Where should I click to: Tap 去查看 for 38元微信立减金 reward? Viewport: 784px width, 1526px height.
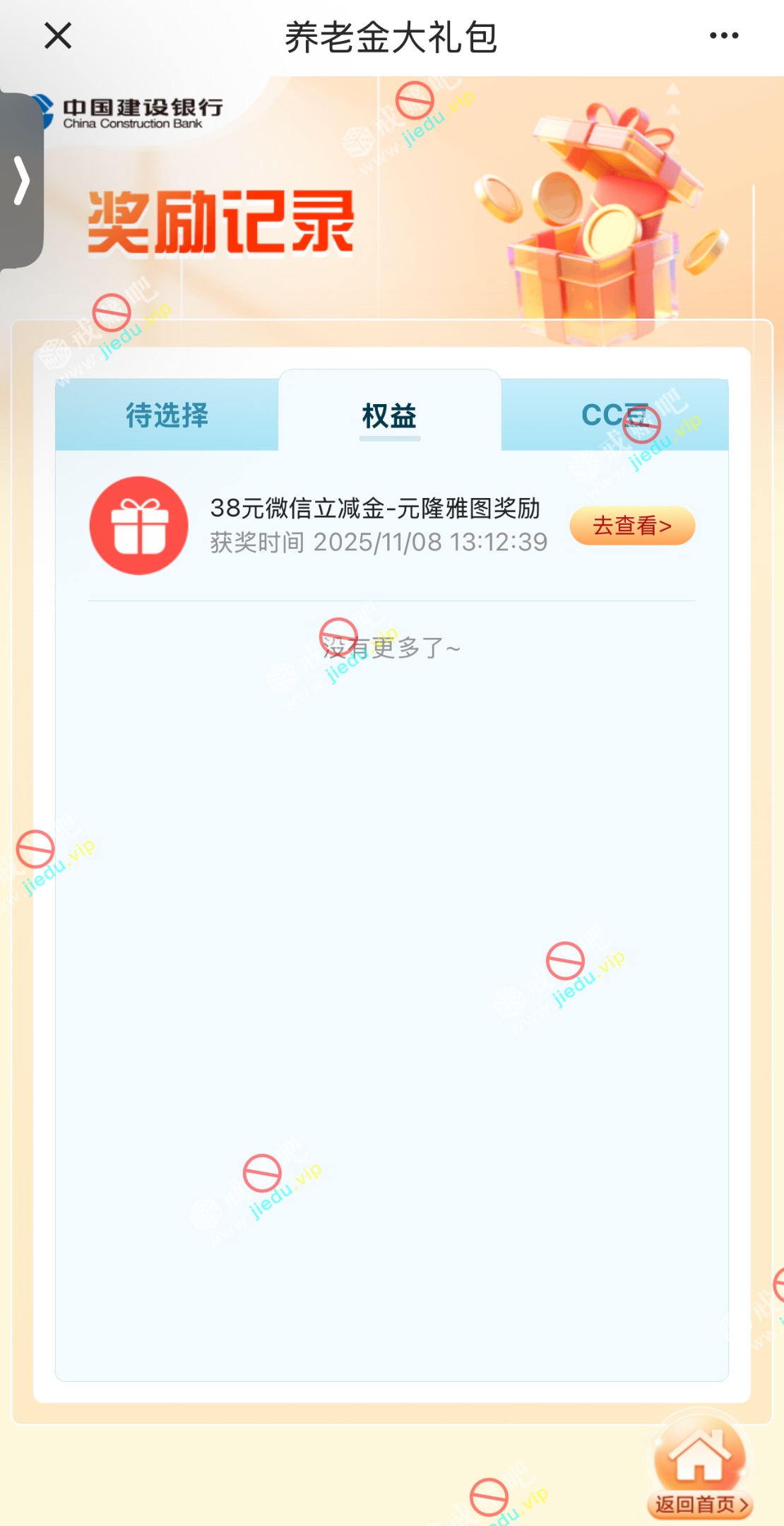coord(632,526)
